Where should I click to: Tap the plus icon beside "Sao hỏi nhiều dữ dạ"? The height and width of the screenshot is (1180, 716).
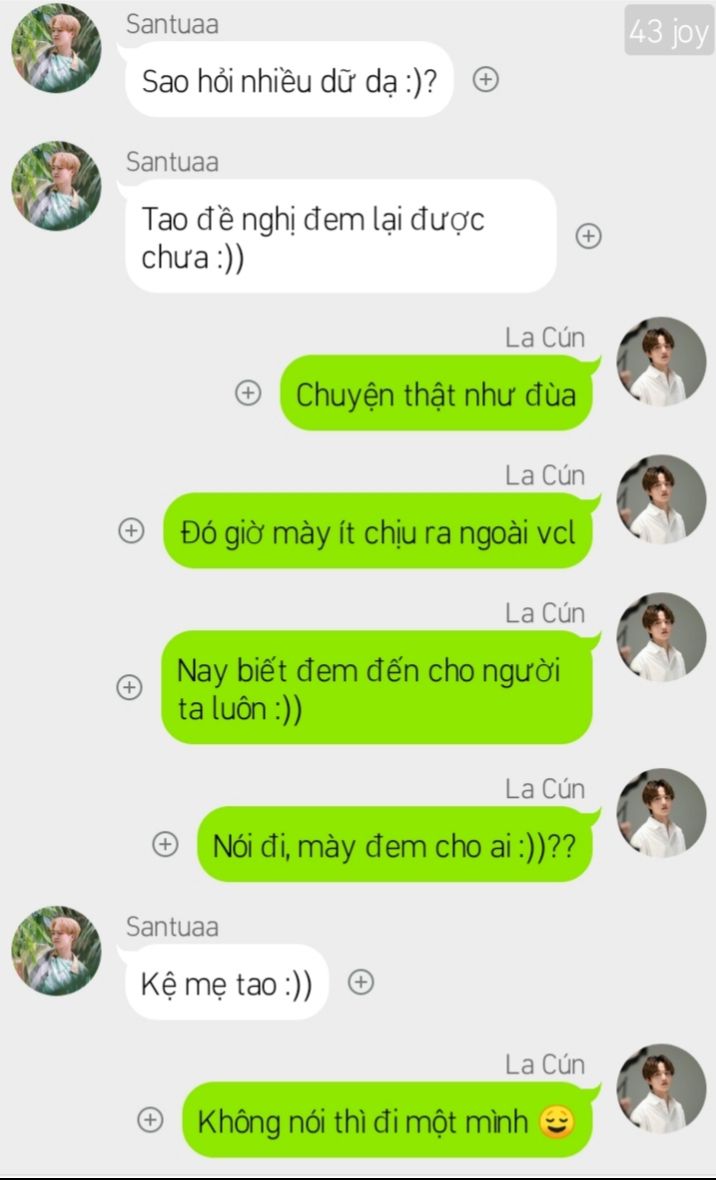click(x=485, y=80)
